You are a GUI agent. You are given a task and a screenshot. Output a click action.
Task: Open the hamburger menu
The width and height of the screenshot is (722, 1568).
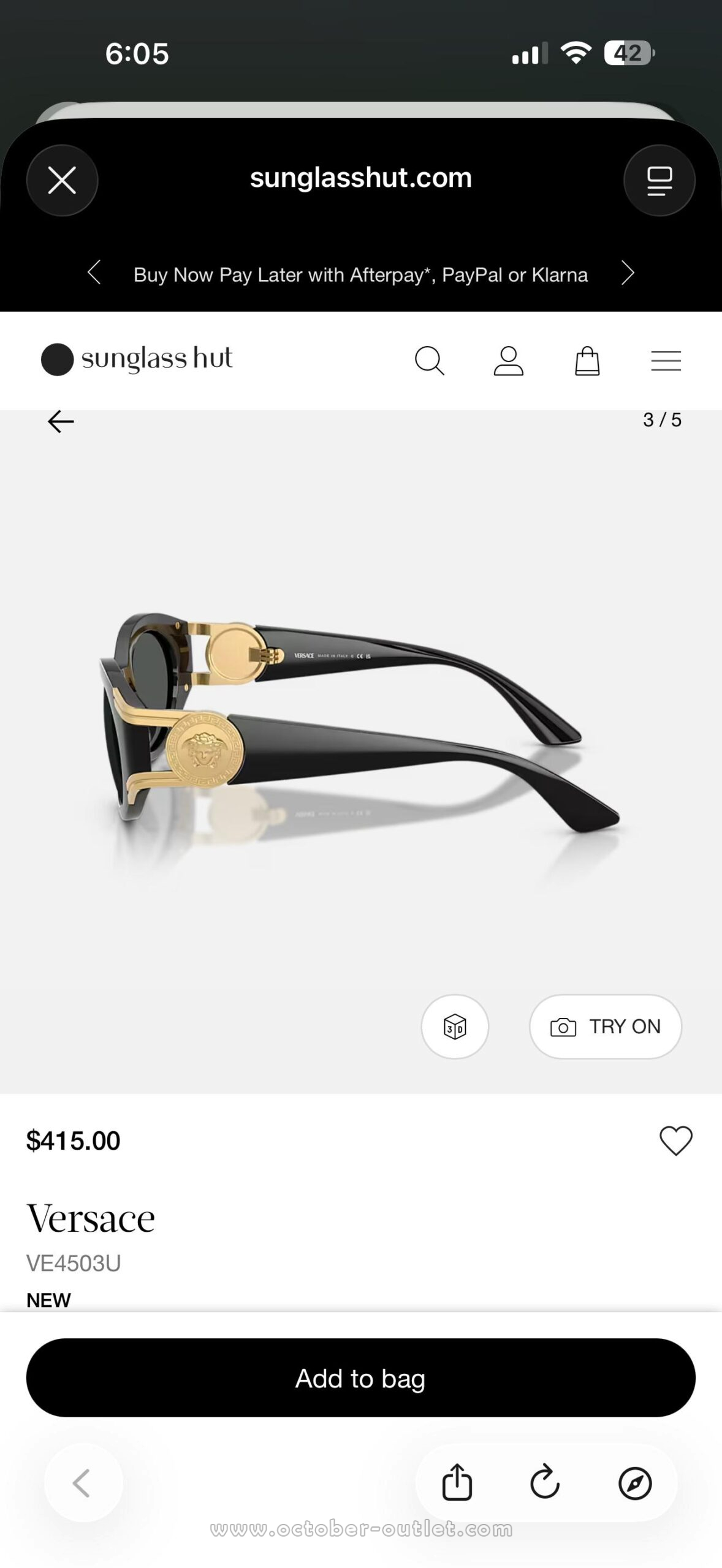[666, 360]
